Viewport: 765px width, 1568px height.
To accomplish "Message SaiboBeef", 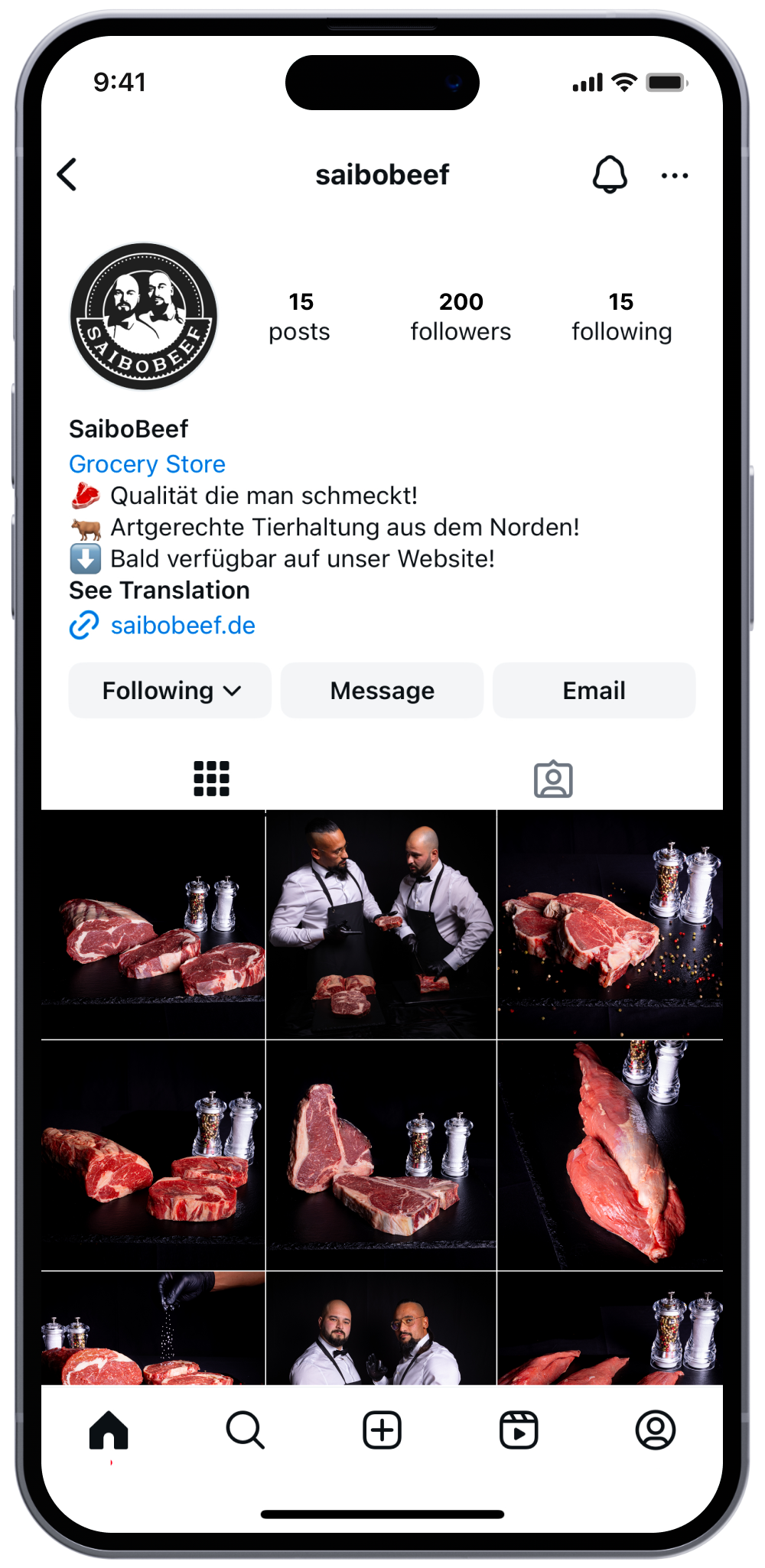I will pyautogui.click(x=382, y=691).
